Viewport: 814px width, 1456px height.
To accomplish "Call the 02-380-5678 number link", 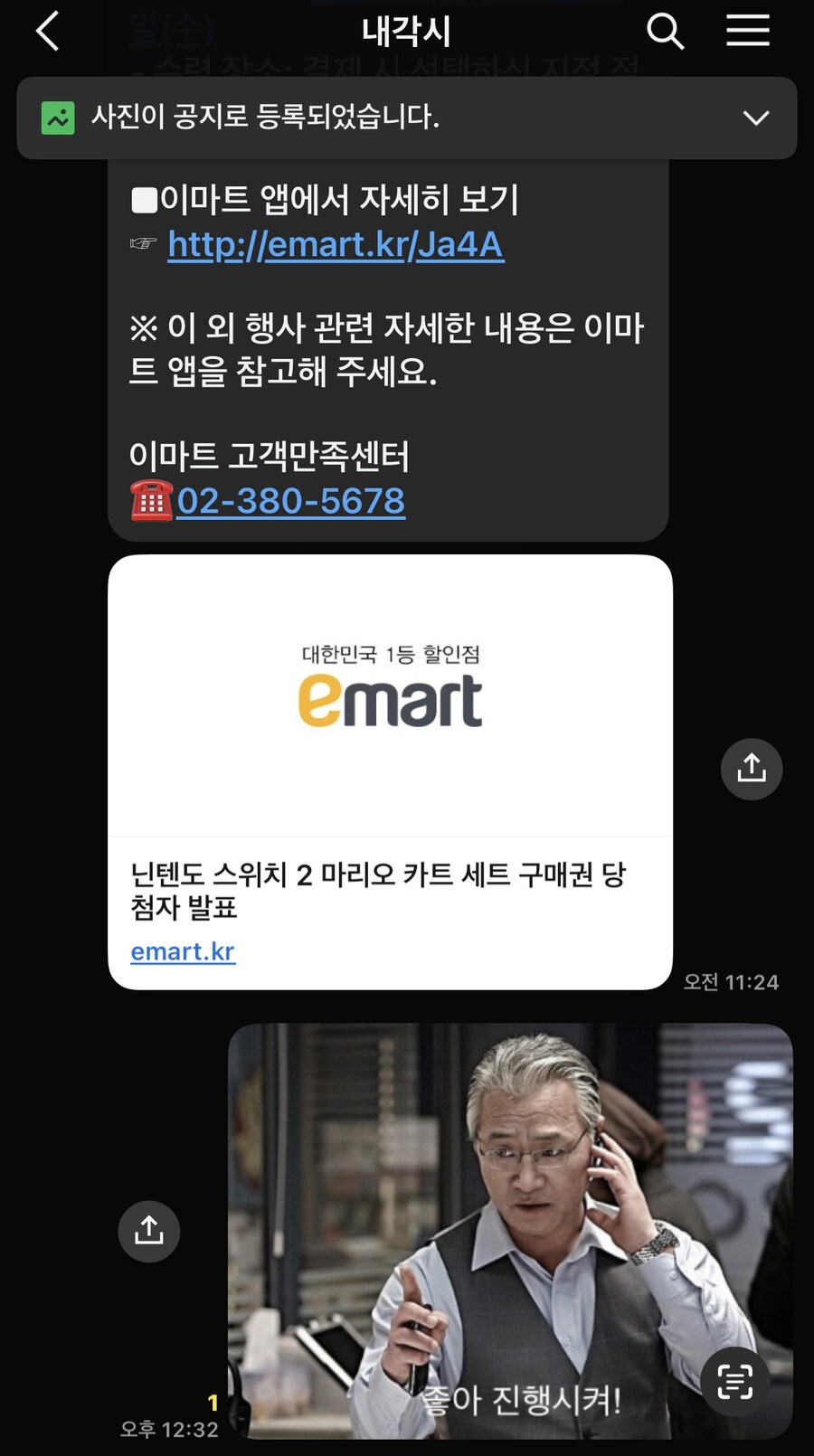I will pos(290,500).
